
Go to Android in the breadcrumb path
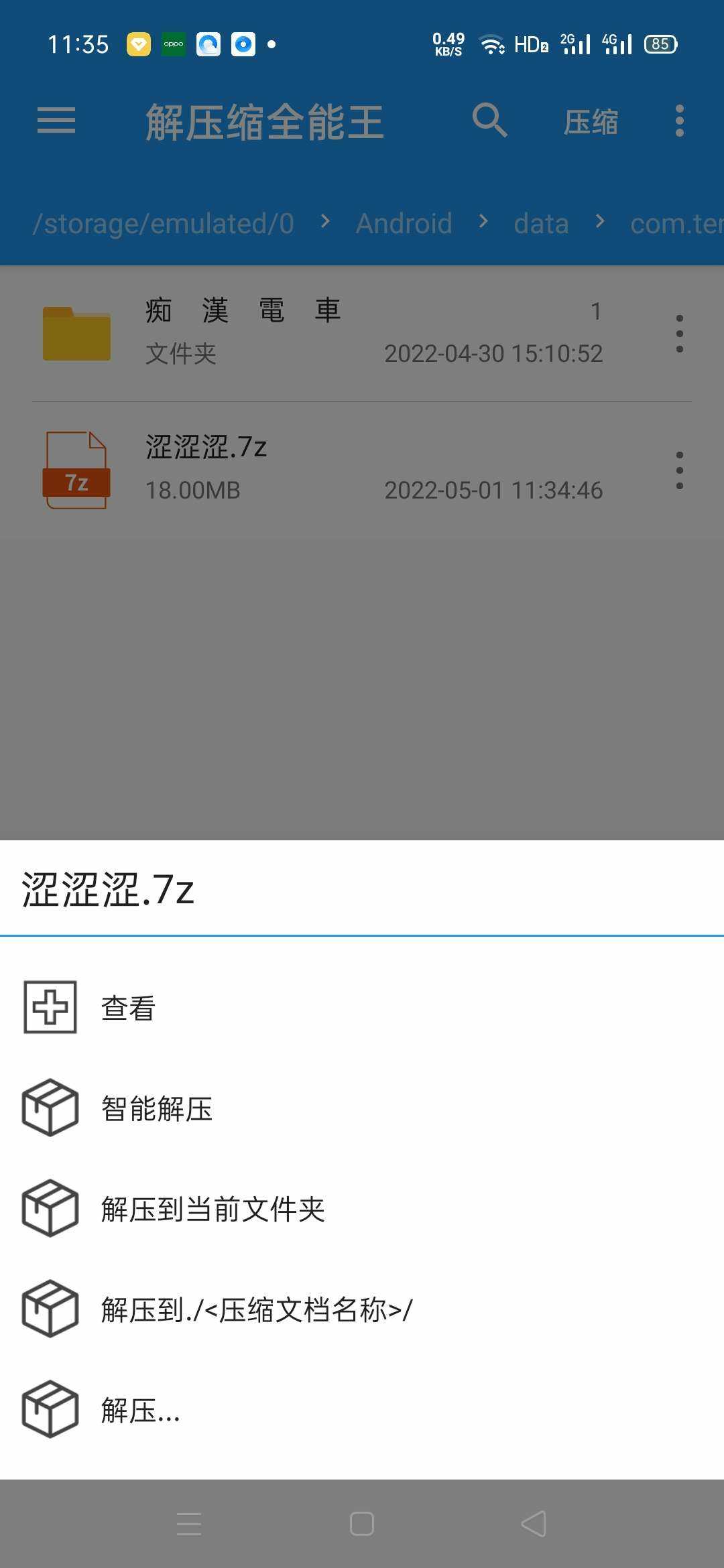(x=404, y=223)
